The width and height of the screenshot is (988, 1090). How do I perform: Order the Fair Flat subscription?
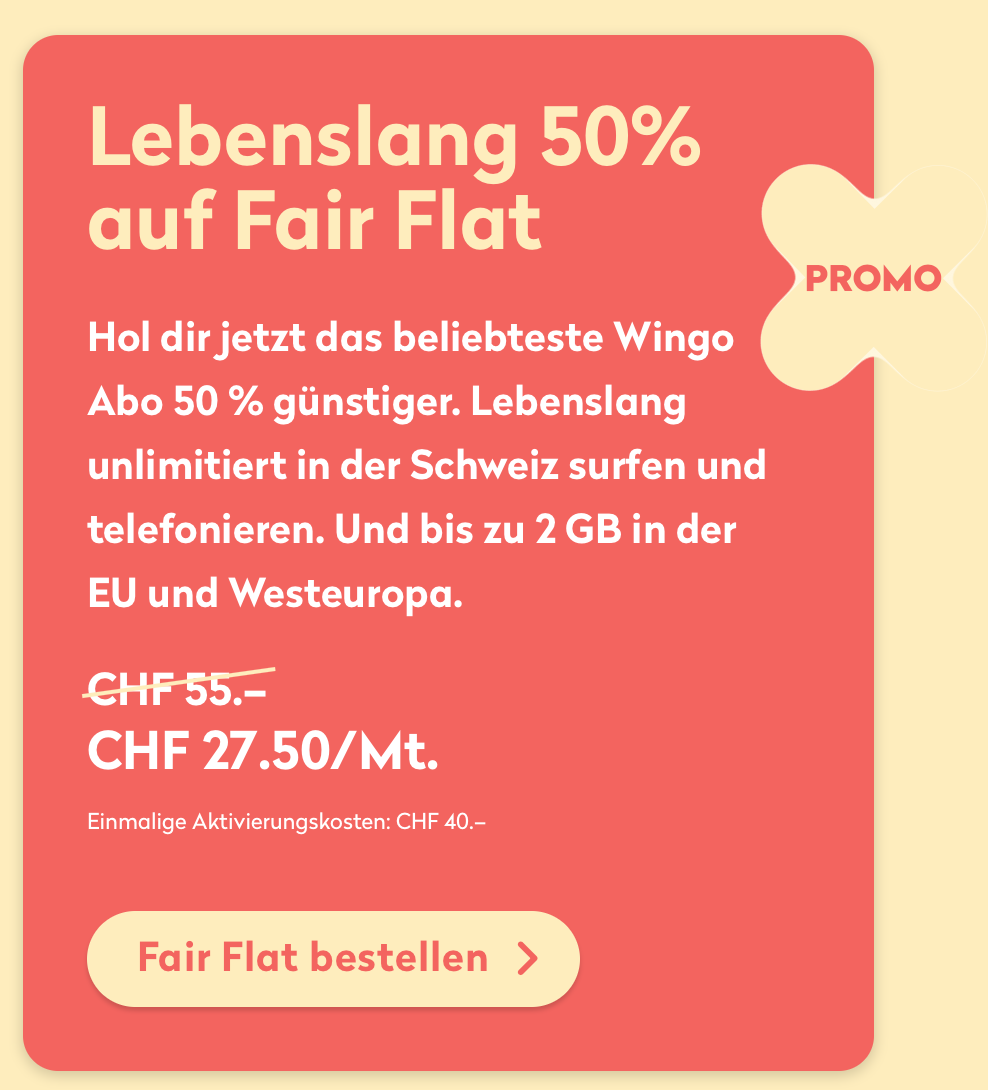(x=333, y=958)
